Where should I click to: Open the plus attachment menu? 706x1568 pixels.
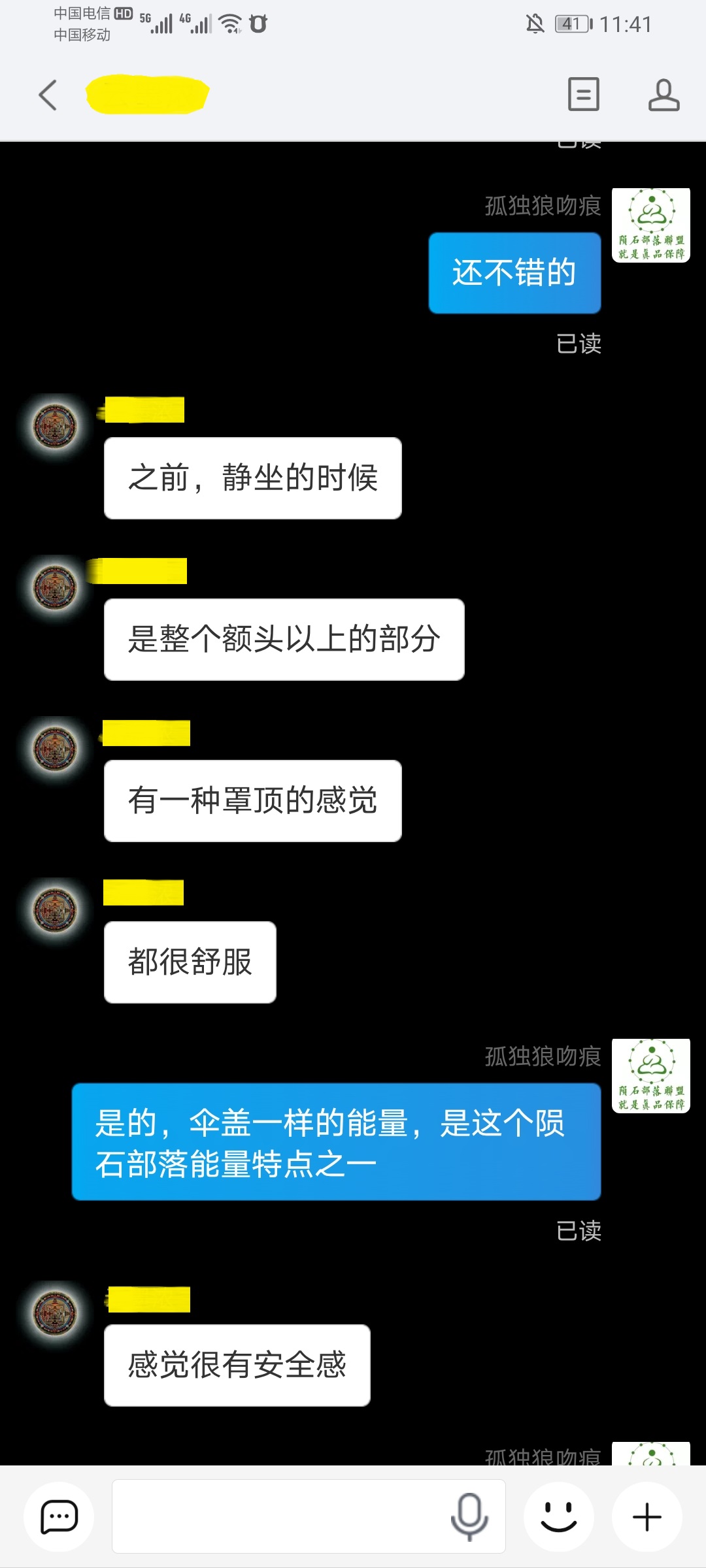[x=647, y=1516]
